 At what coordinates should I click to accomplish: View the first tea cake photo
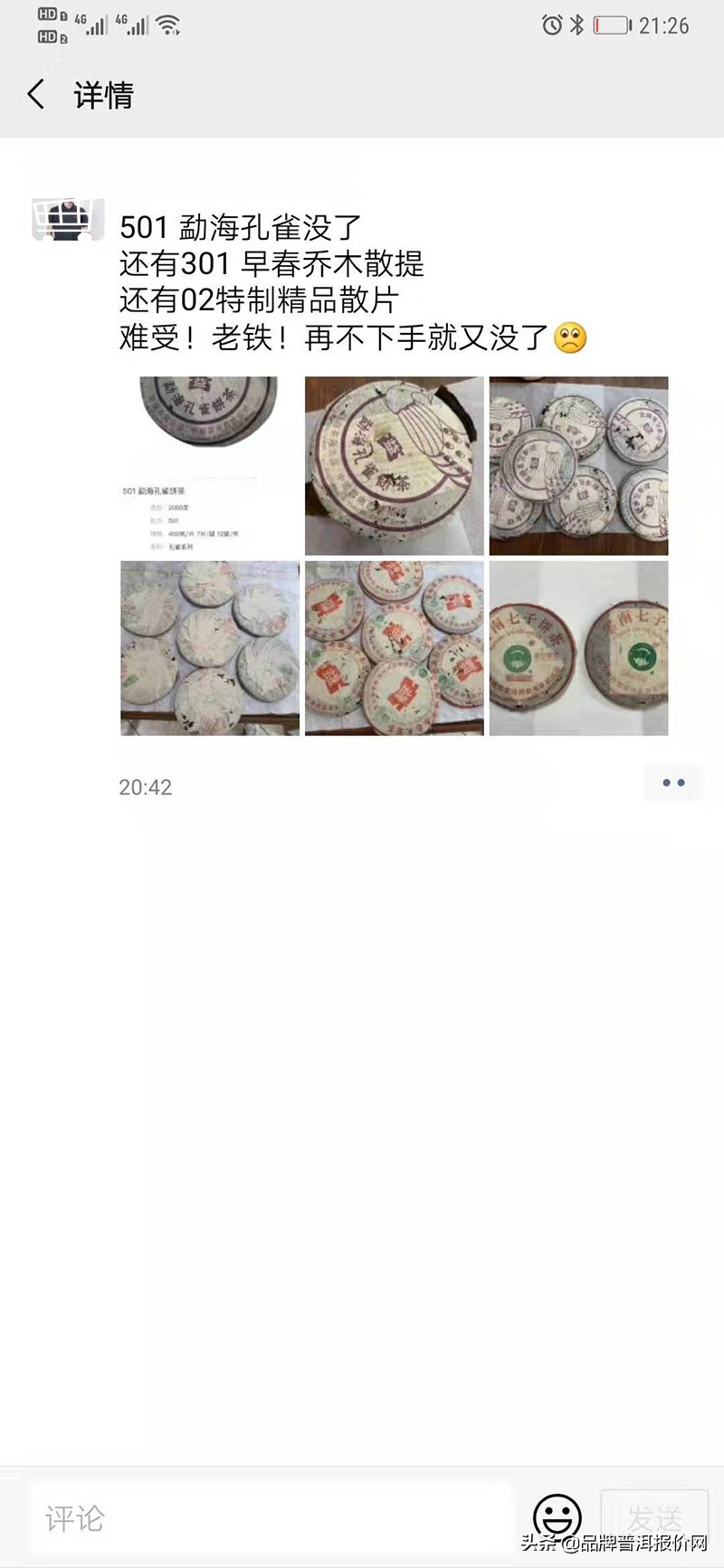tap(208, 464)
